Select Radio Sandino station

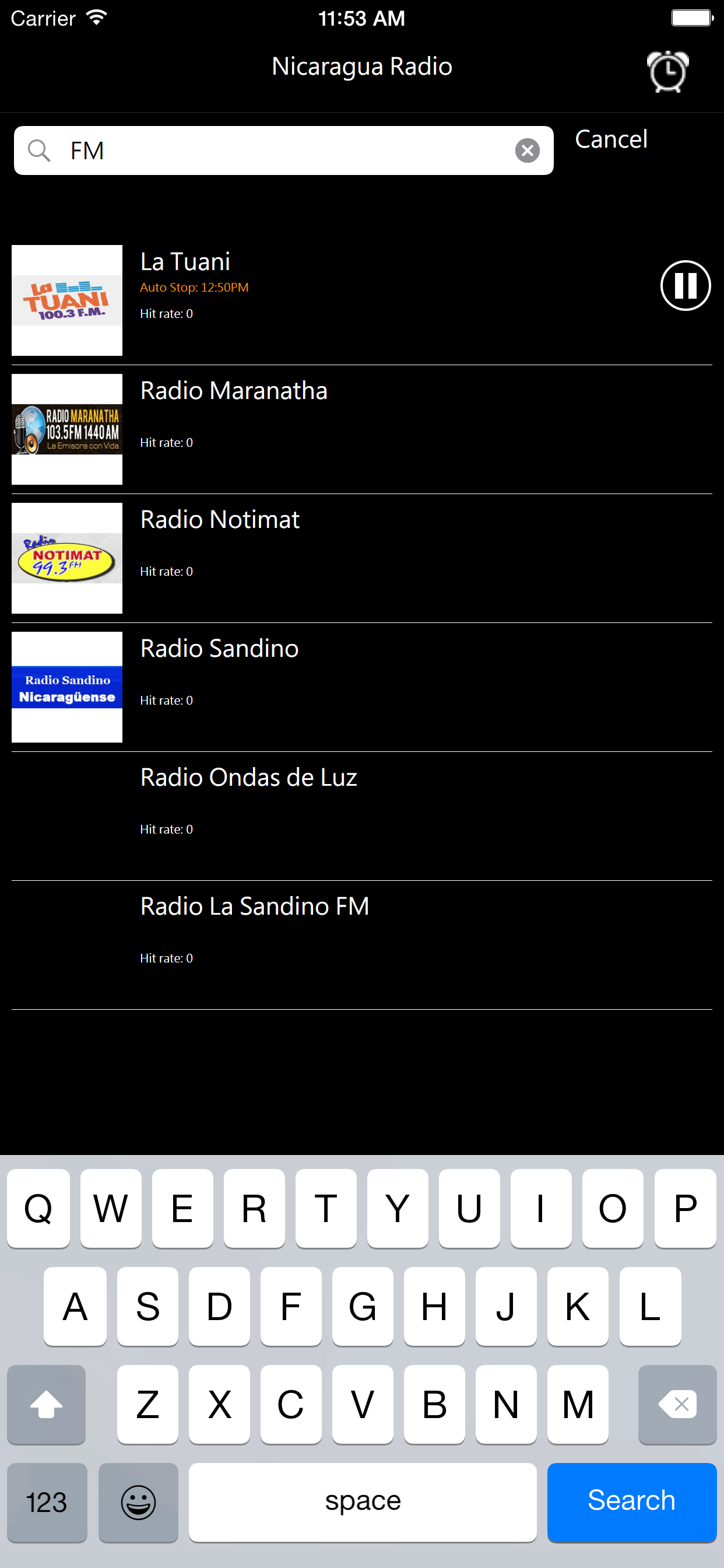(x=362, y=687)
